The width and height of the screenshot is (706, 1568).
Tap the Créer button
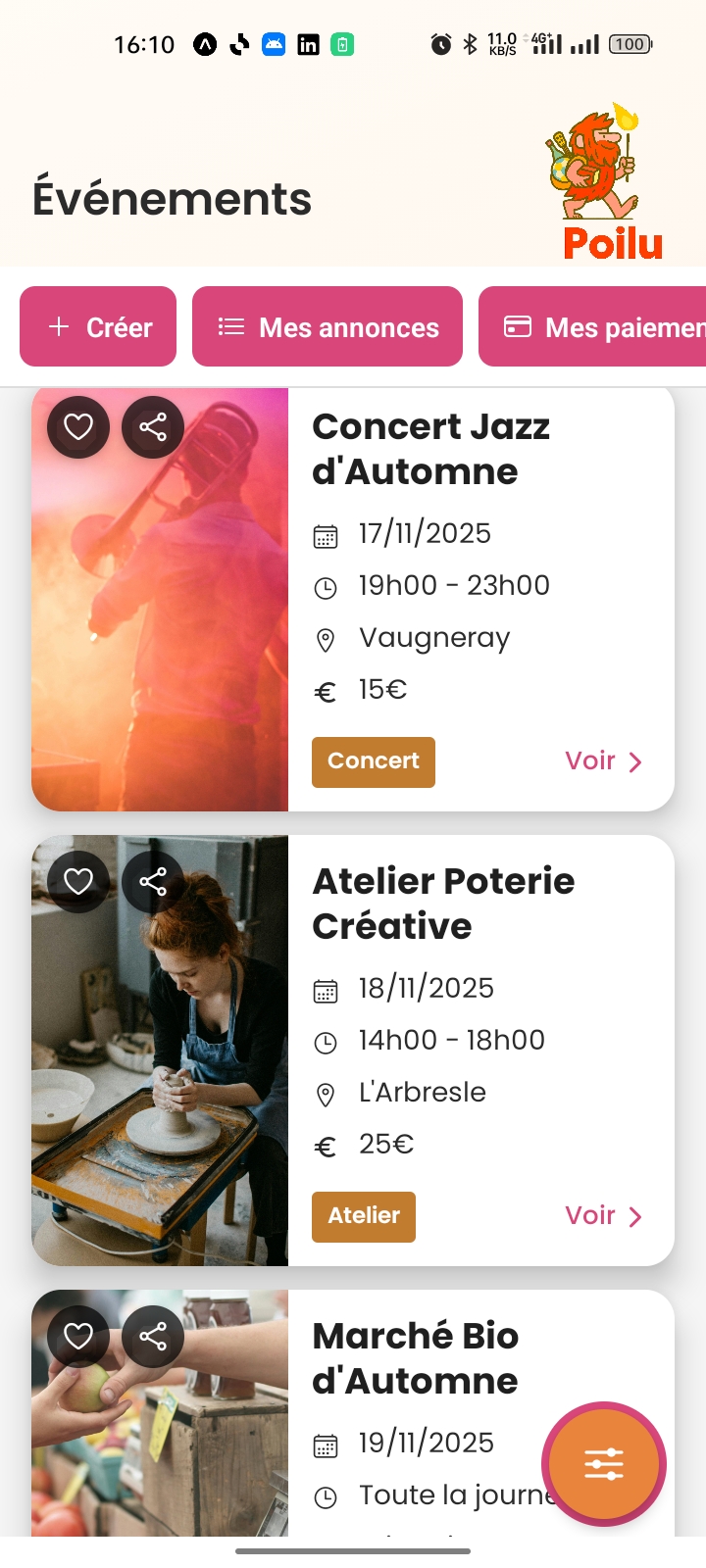(98, 326)
